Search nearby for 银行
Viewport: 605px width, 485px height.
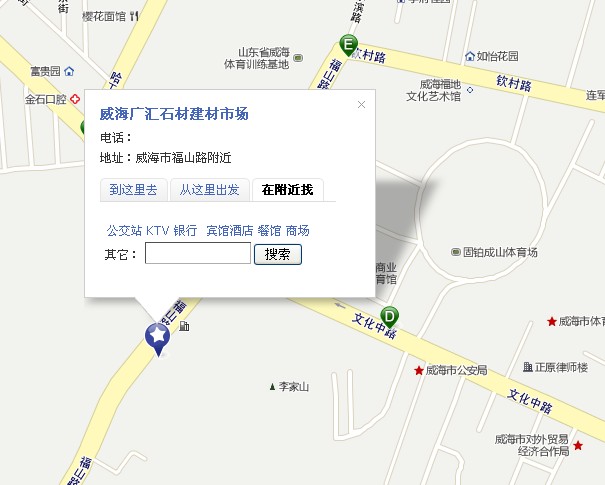pos(185,230)
